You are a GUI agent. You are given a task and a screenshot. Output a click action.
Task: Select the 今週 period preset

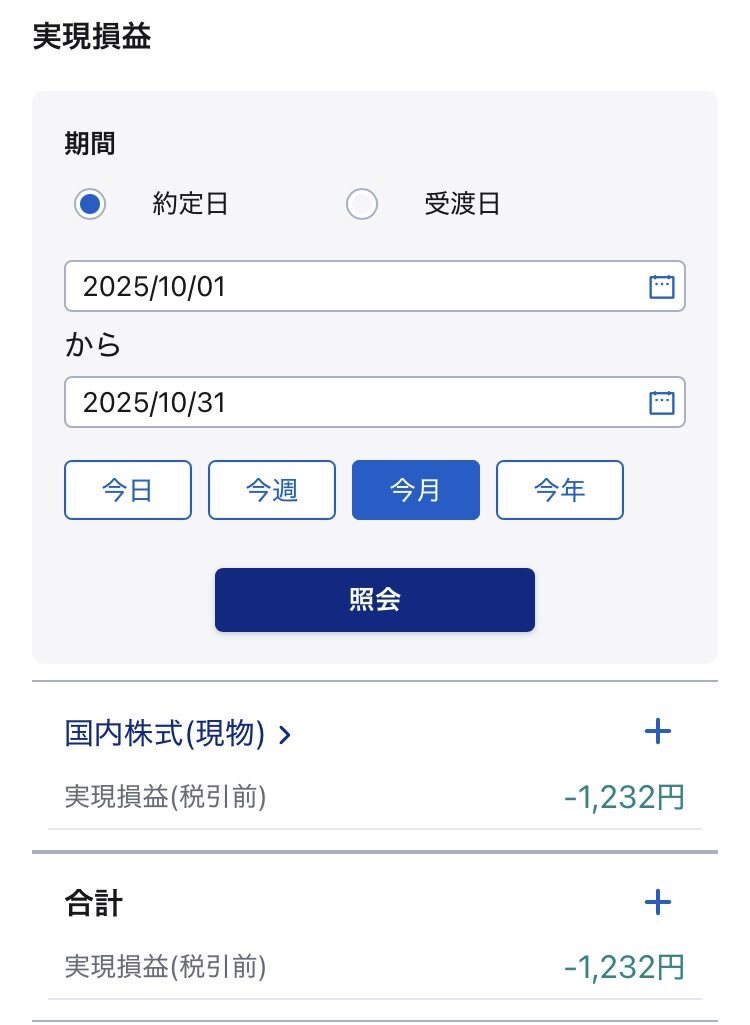coord(271,490)
